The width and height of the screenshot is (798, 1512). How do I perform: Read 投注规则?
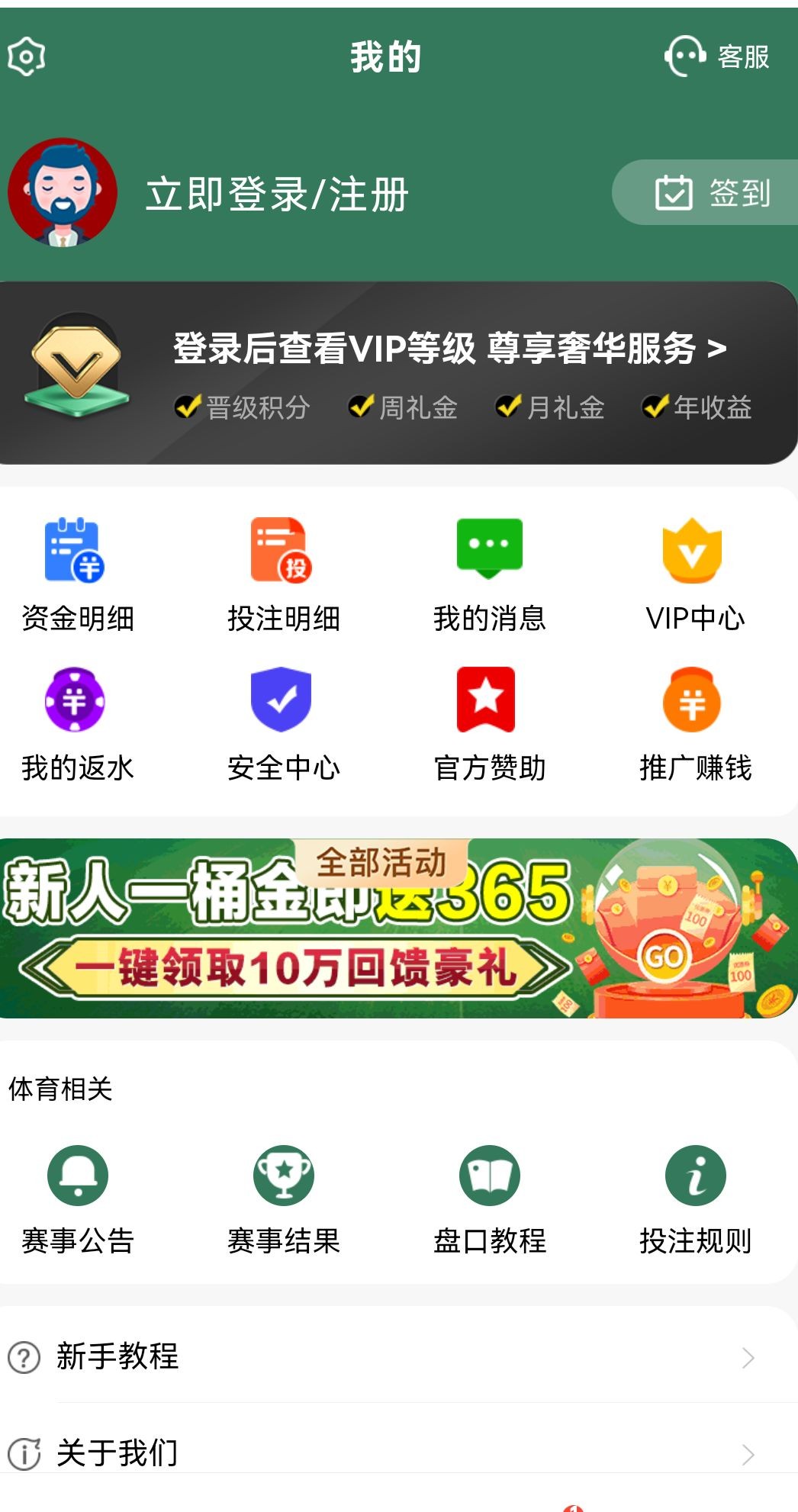[x=694, y=1199]
